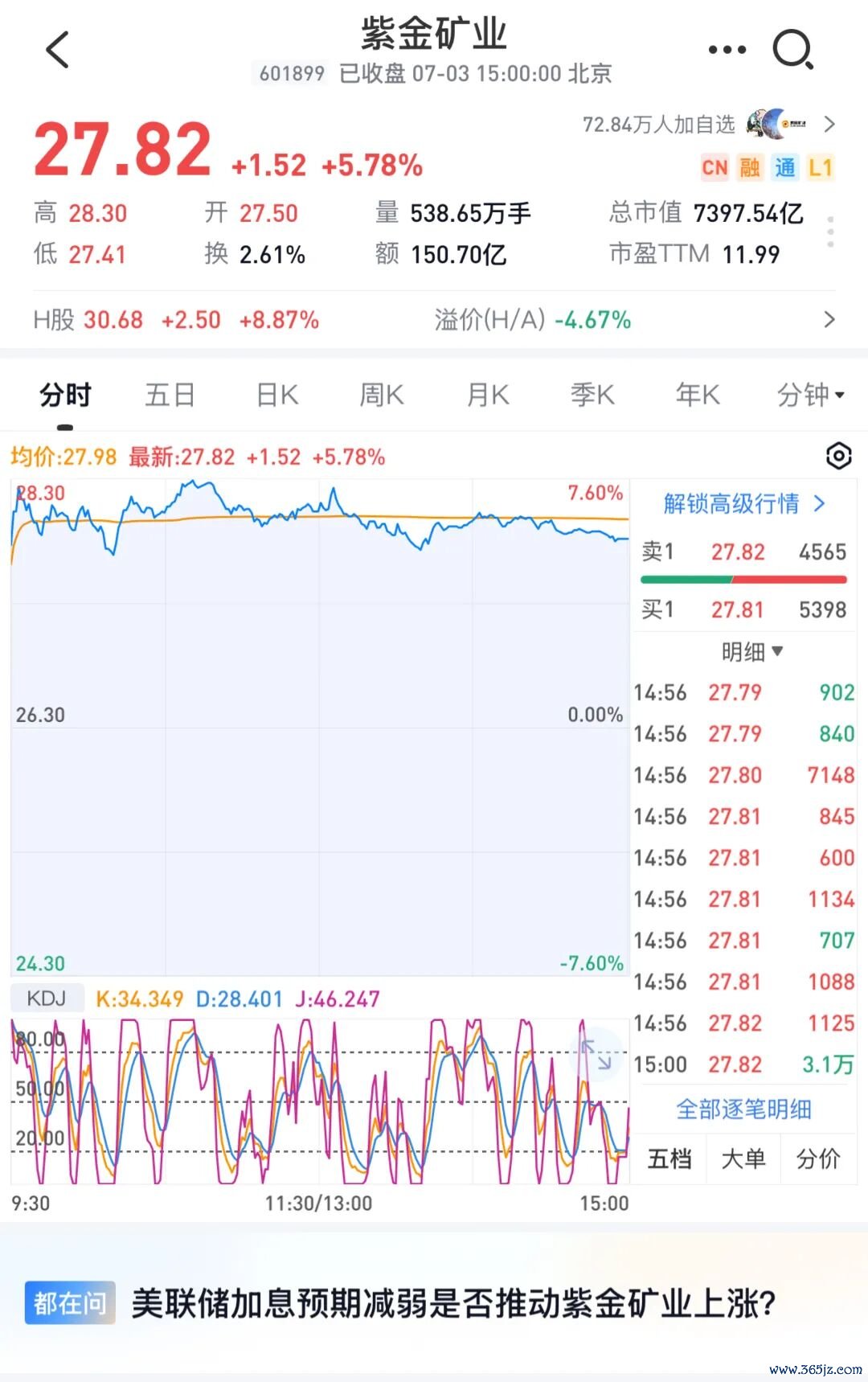Screen dimensions: 868x1382
Task: Switch to the 年K chart tab
Action: [698, 395]
